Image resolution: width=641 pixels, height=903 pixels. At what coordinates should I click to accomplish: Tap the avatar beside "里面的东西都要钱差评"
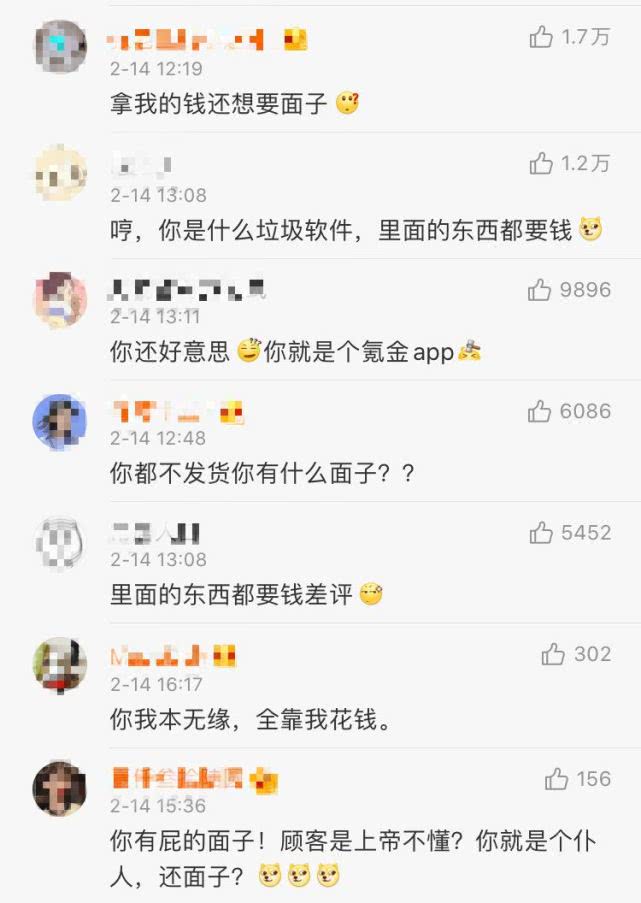(60, 542)
